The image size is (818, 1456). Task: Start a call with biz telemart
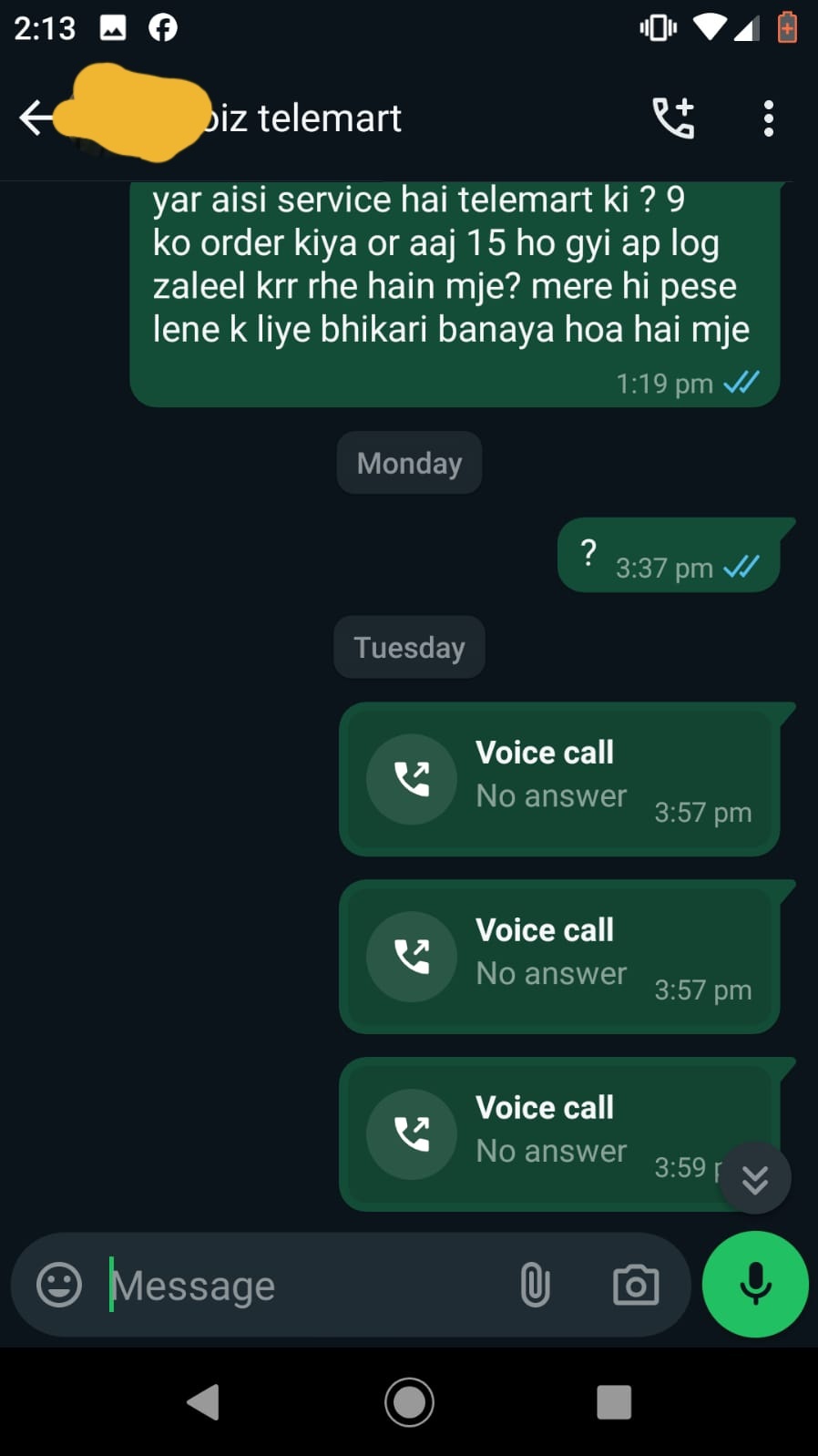(x=674, y=118)
